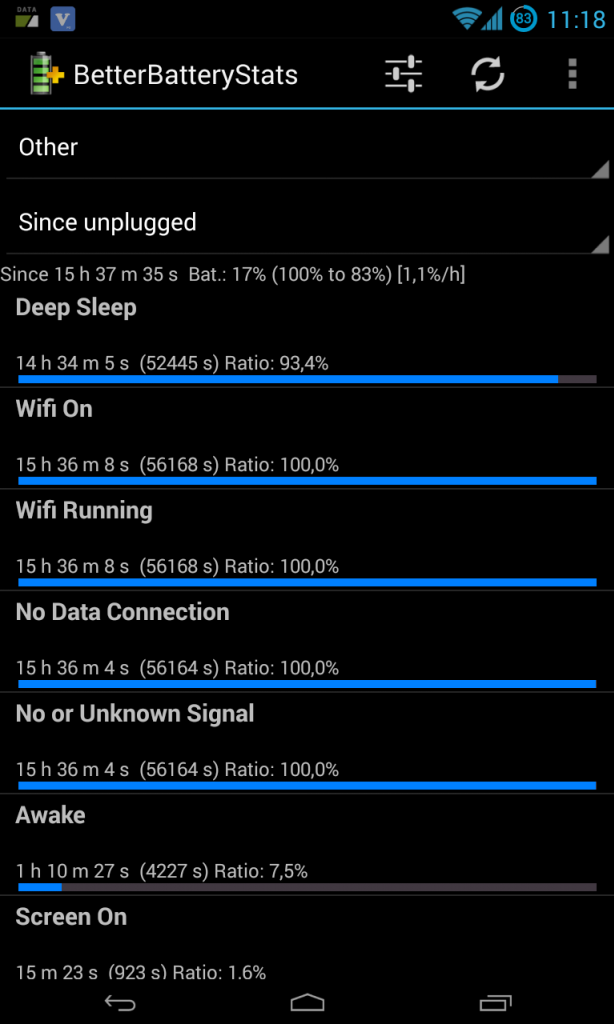The height and width of the screenshot is (1024, 614).
Task: Go back using the navigation bar
Action: (x=120, y=1002)
